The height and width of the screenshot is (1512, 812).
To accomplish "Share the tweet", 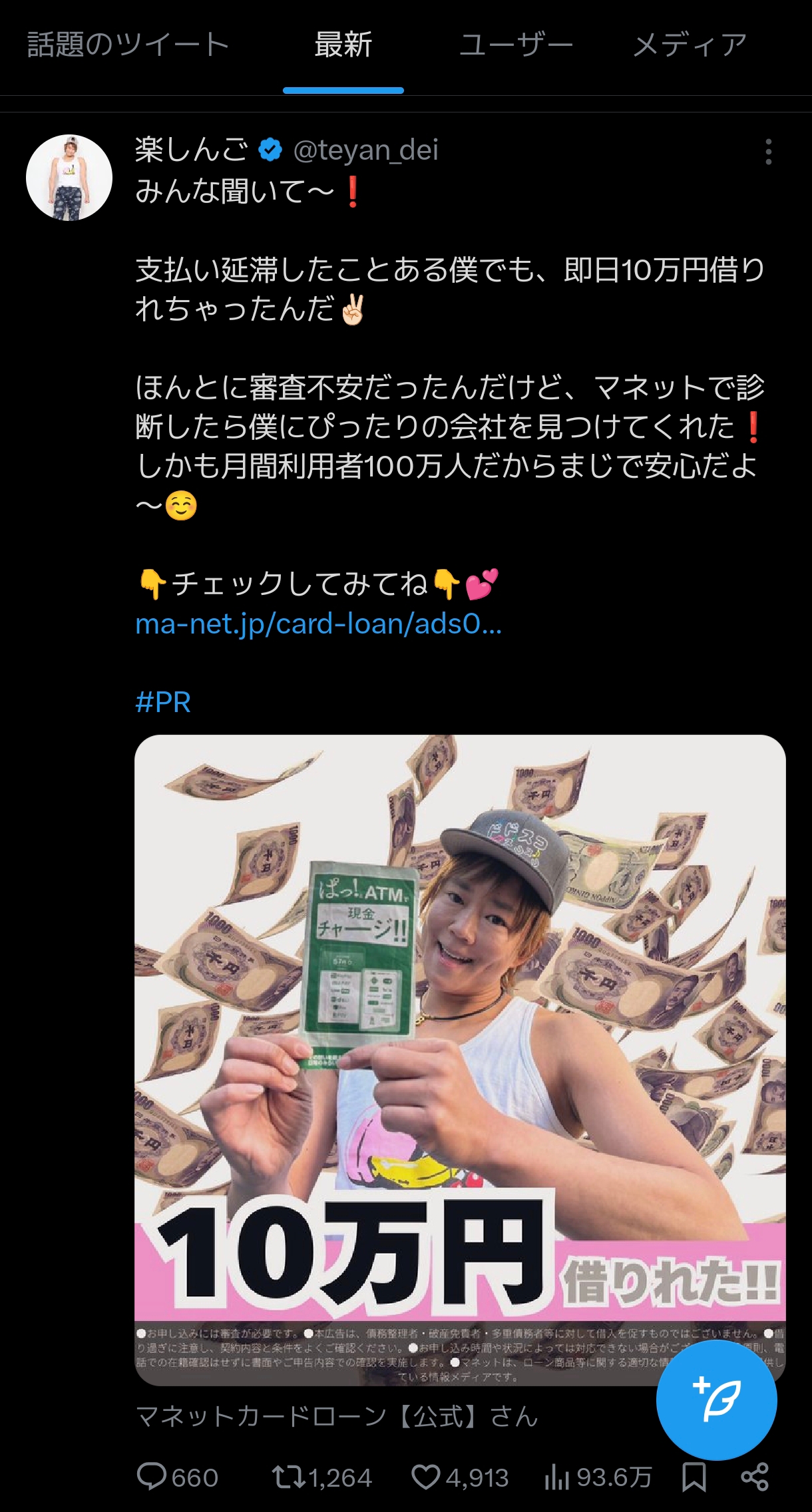I will click(x=755, y=1477).
